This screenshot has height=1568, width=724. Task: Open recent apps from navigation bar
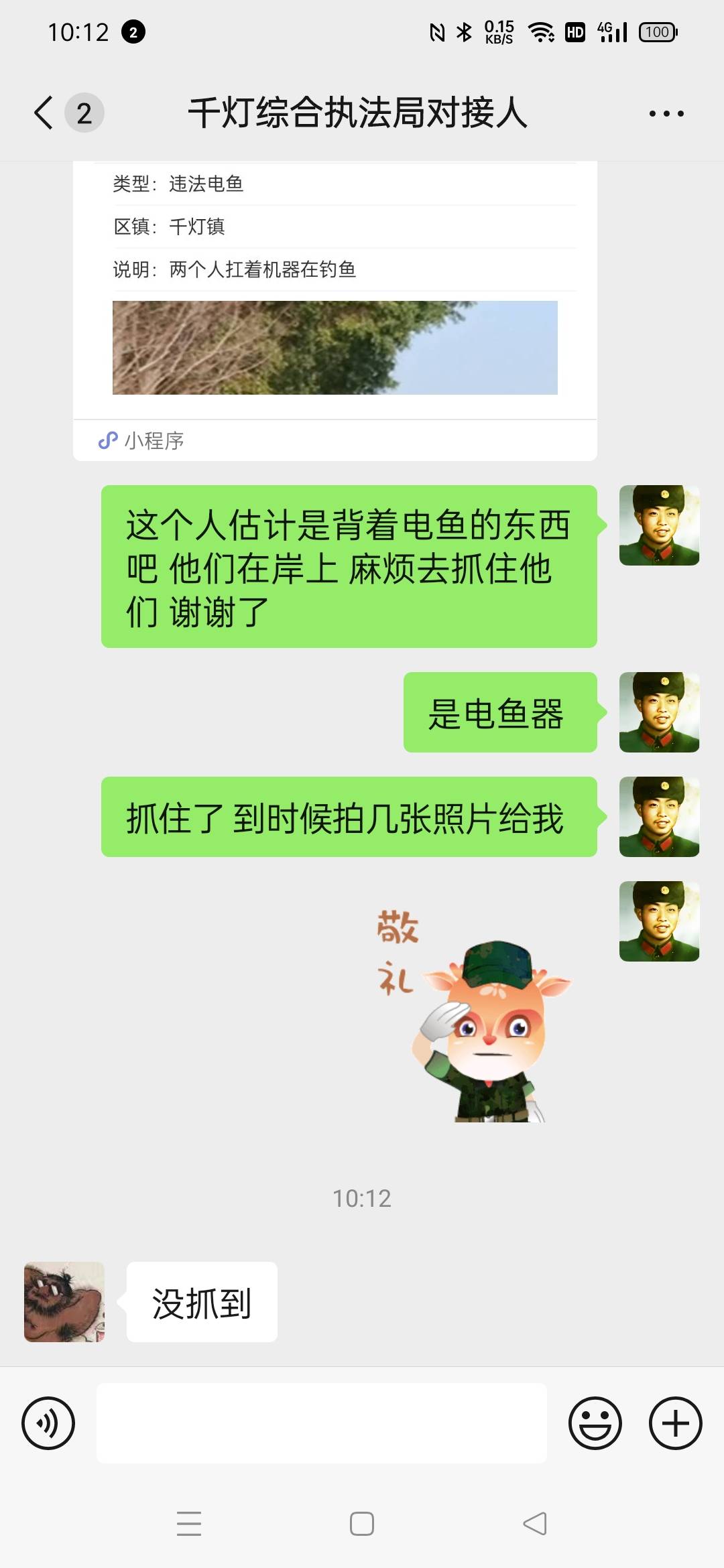[189, 1524]
